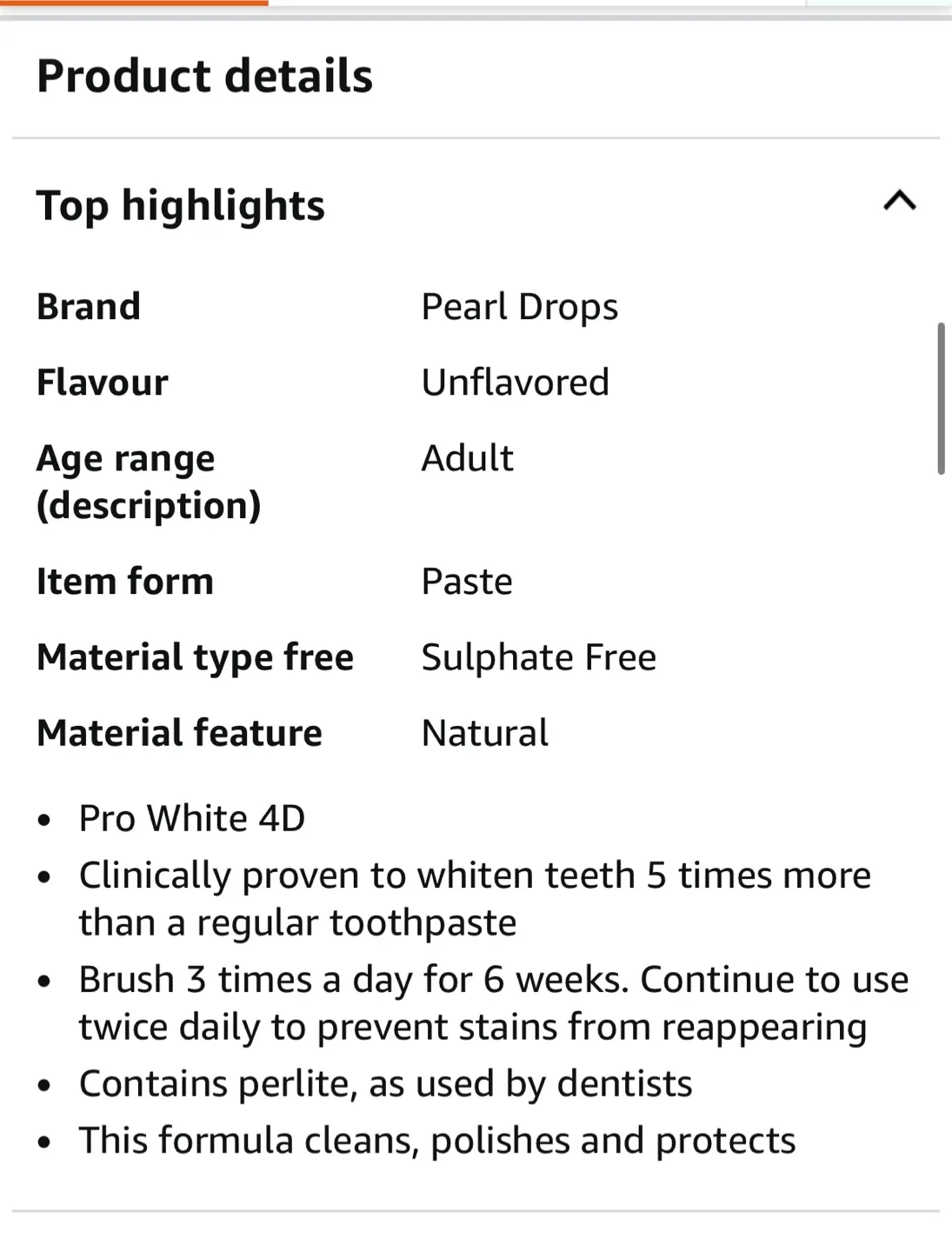Click the Brand row label
Viewport: 952px width, 1252px height.
click(x=88, y=306)
